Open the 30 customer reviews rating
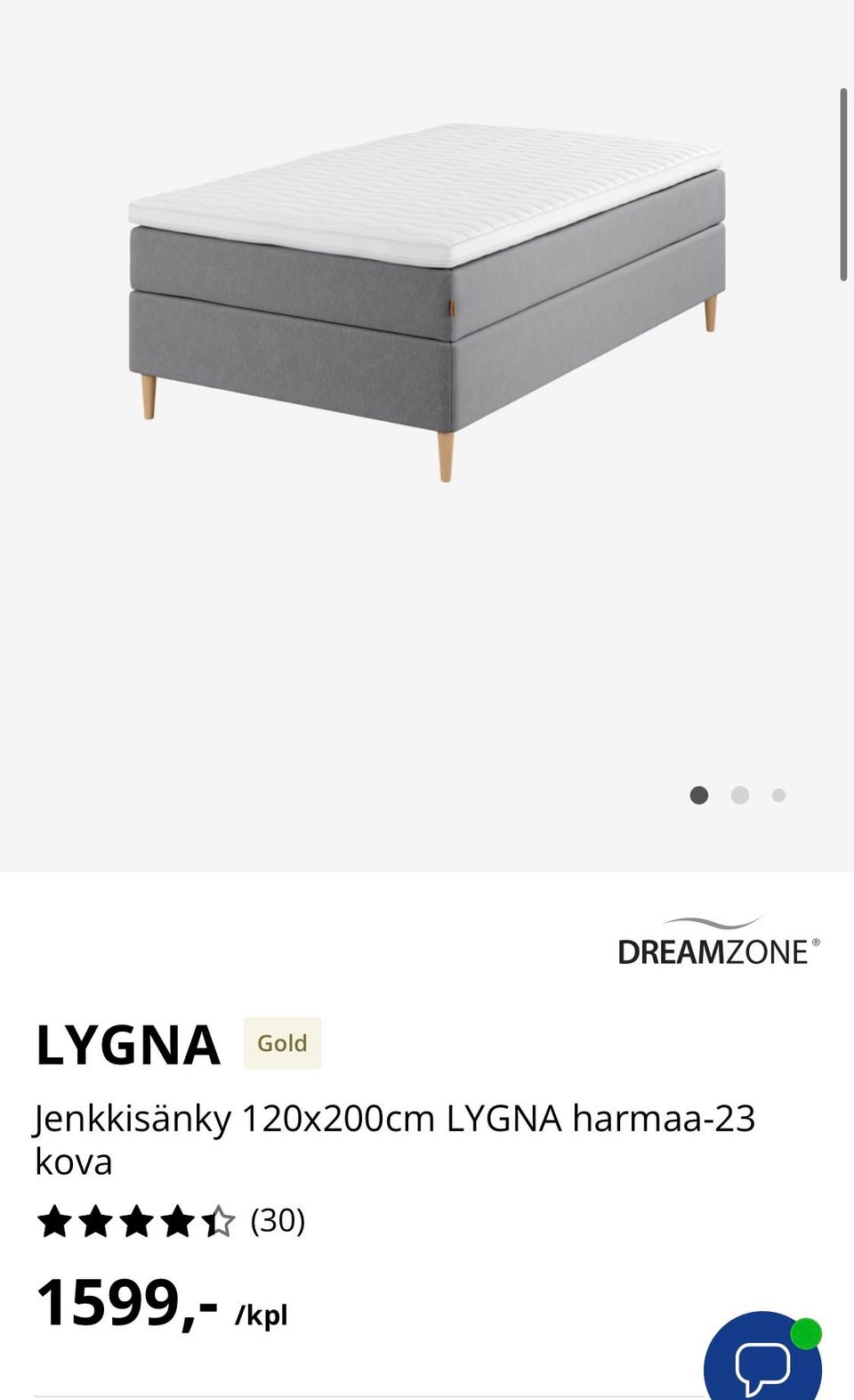 (x=171, y=1221)
